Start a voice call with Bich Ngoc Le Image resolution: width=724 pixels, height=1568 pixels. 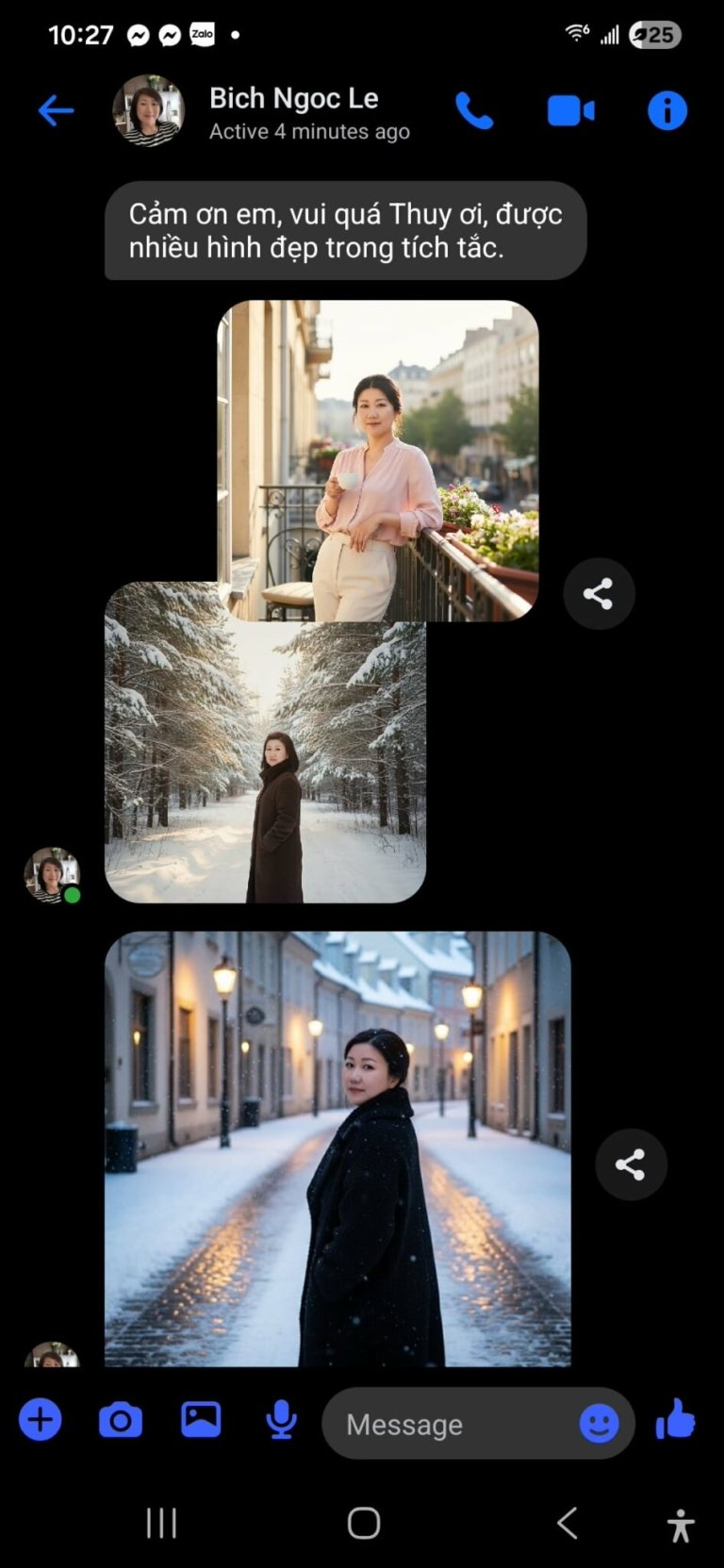[474, 111]
